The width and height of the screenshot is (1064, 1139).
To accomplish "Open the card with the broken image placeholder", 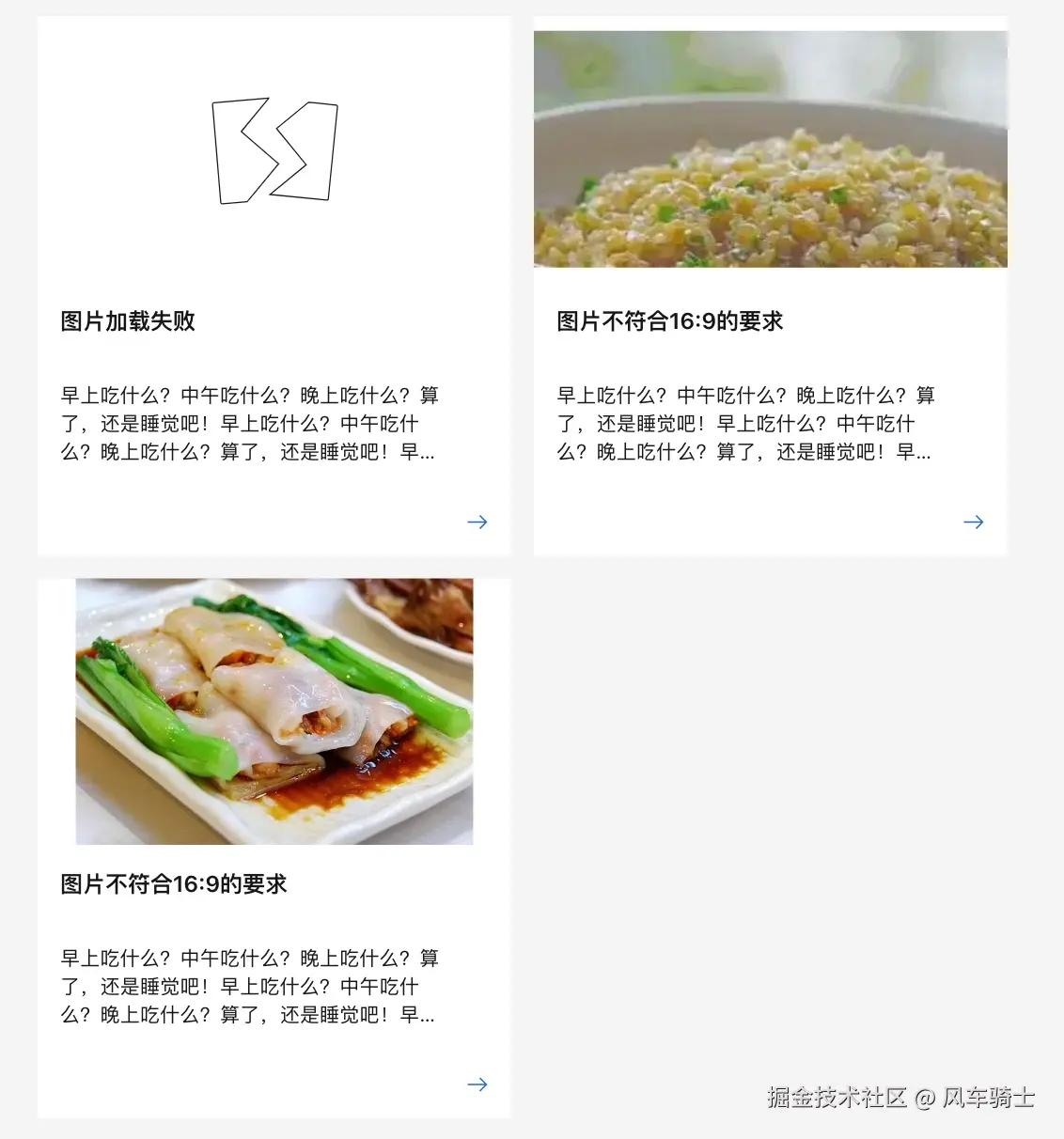I will pyautogui.click(x=274, y=150).
